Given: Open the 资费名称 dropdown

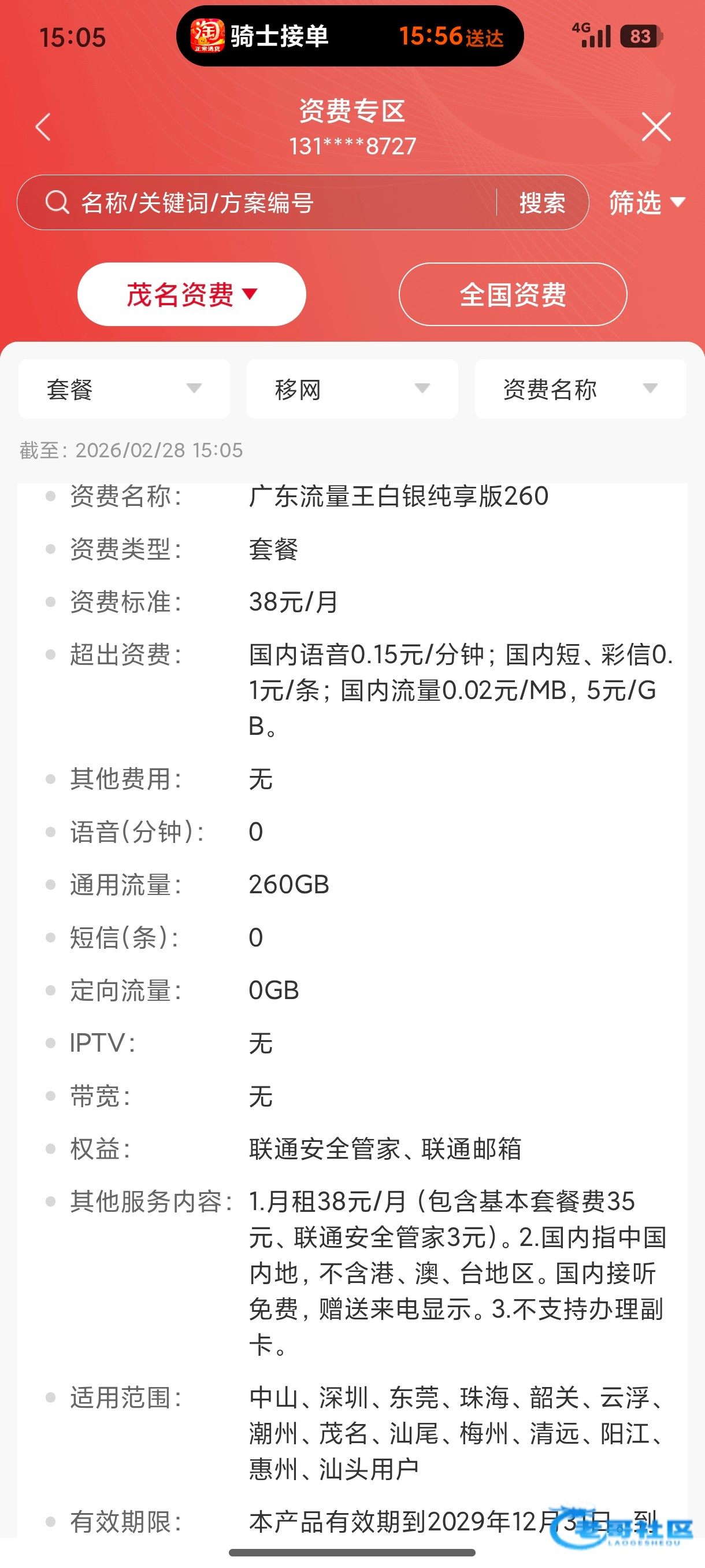Looking at the screenshot, I should pos(580,389).
